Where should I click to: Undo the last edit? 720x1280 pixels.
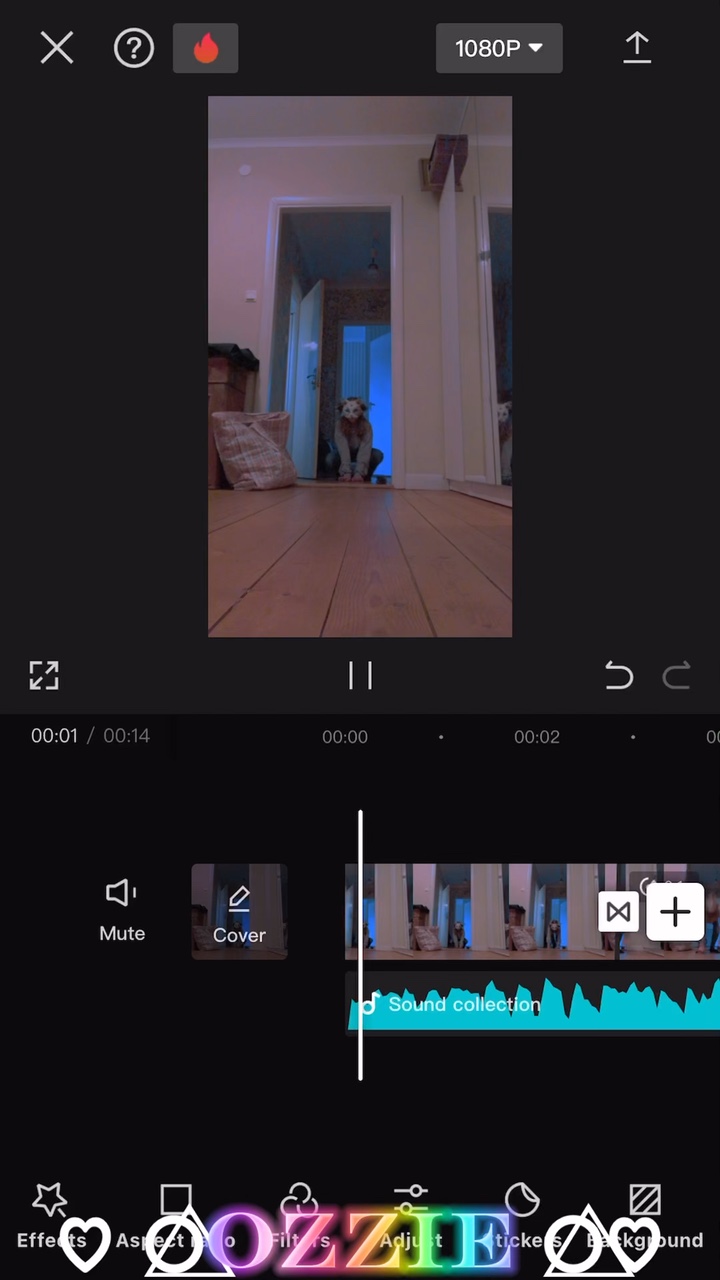coord(619,677)
